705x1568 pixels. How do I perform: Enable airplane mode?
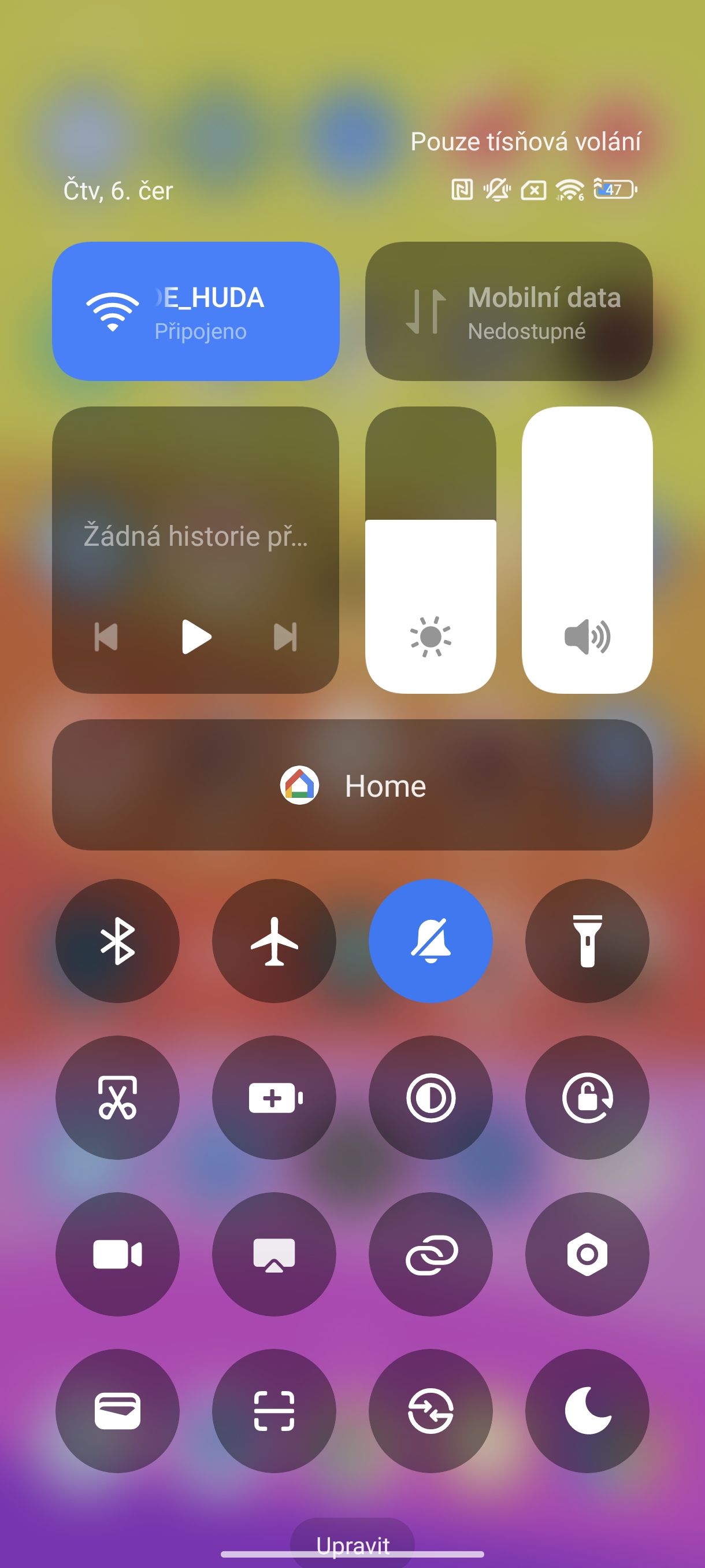click(274, 941)
